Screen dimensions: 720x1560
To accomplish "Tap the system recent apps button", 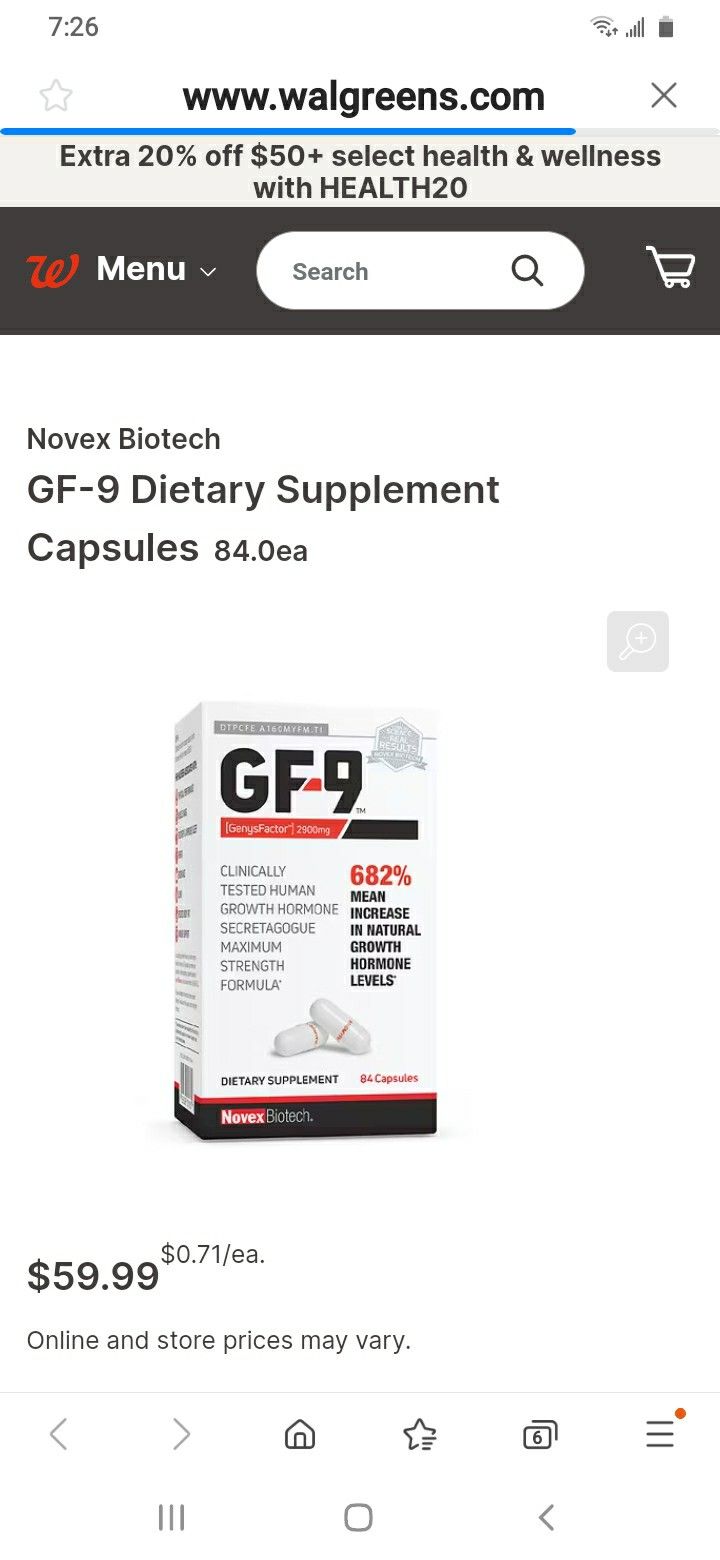I will tap(172, 1518).
